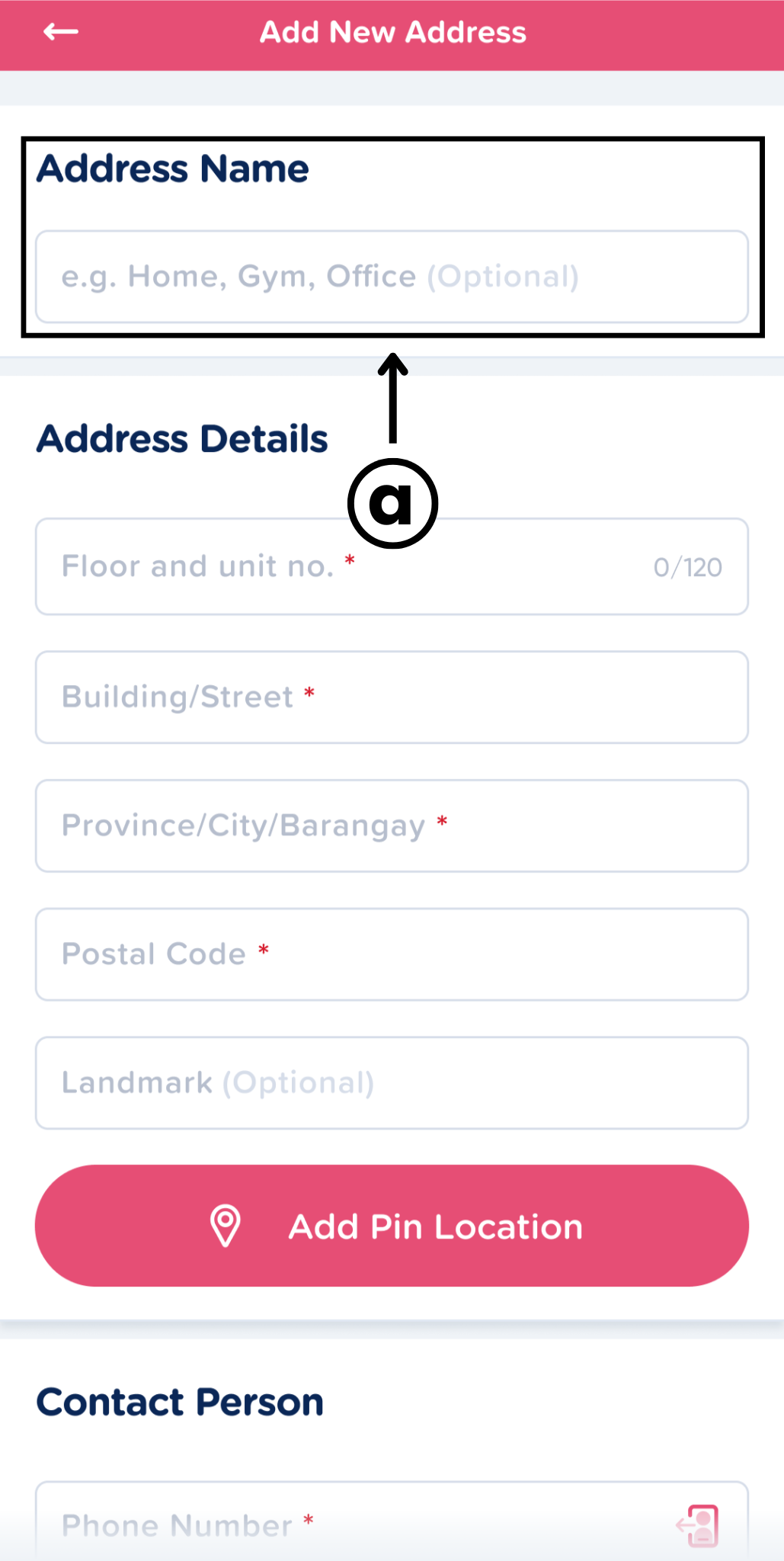Go back using the top arrow
Image resolution: width=784 pixels, height=1561 pixels.
coord(61,32)
